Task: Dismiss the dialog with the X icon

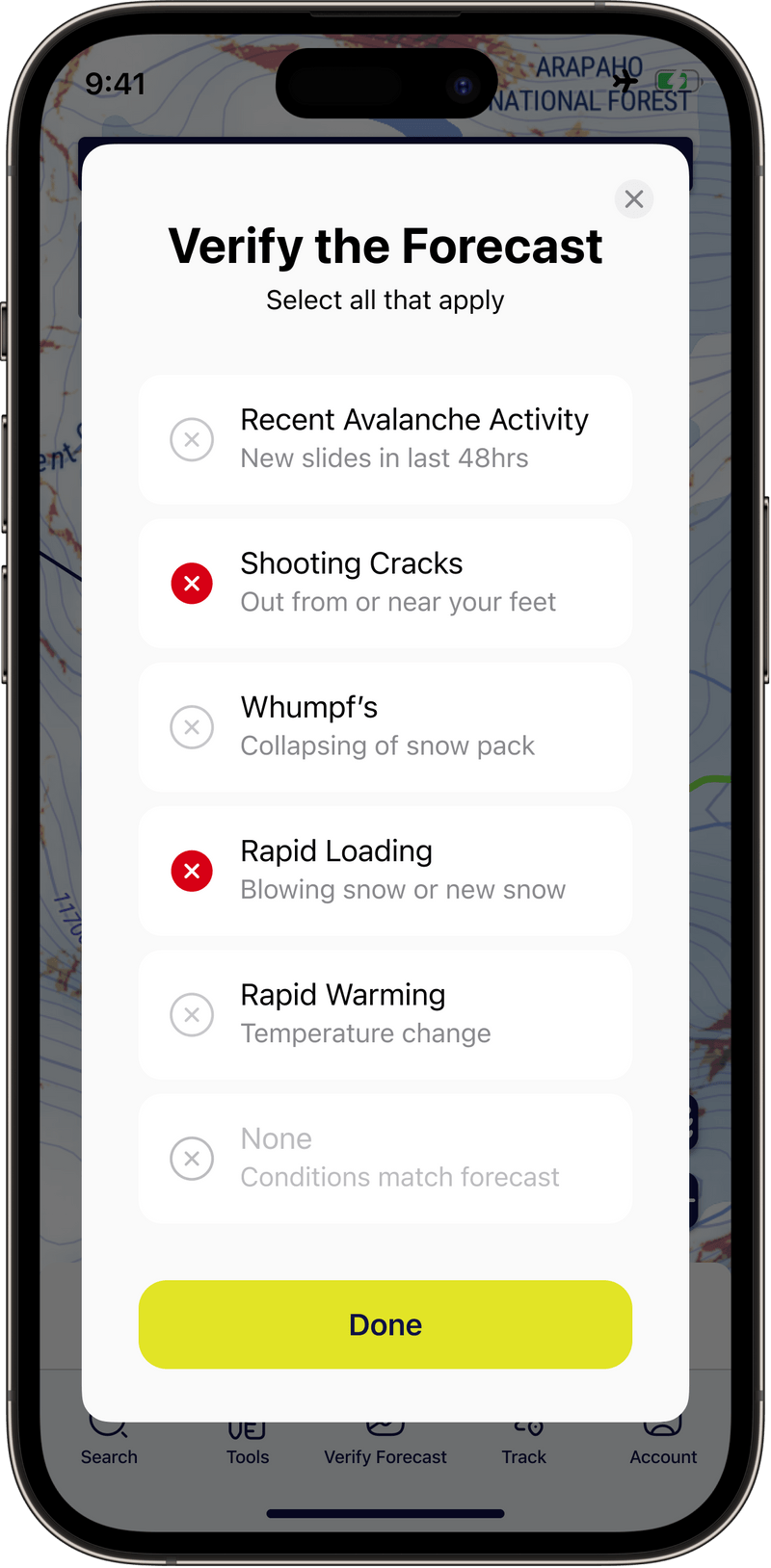Action: (634, 199)
